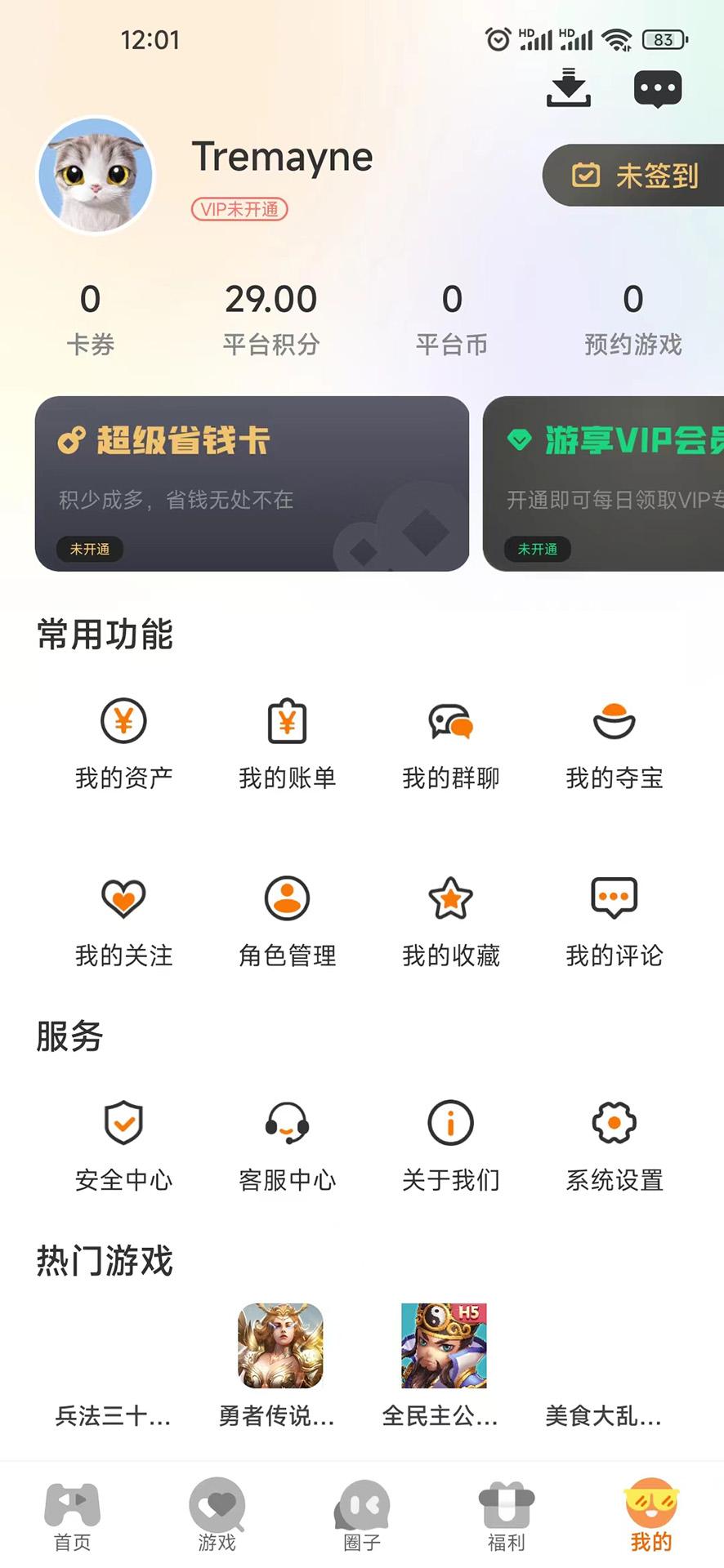This screenshot has width=724, height=1568.
Task: Open 系统设置 system settings
Action: (615, 1143)
